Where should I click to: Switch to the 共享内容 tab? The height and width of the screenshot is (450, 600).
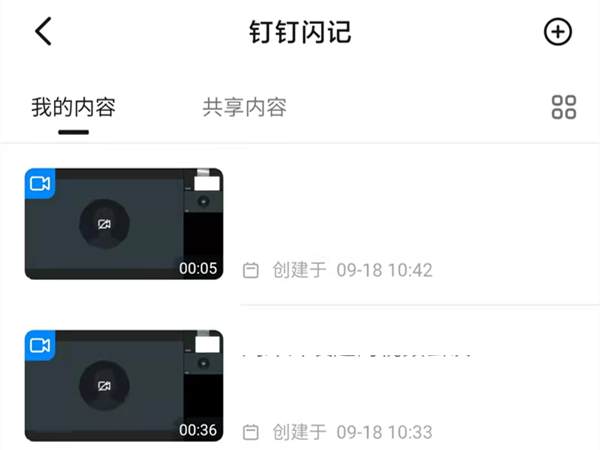[x=244, y=107]
